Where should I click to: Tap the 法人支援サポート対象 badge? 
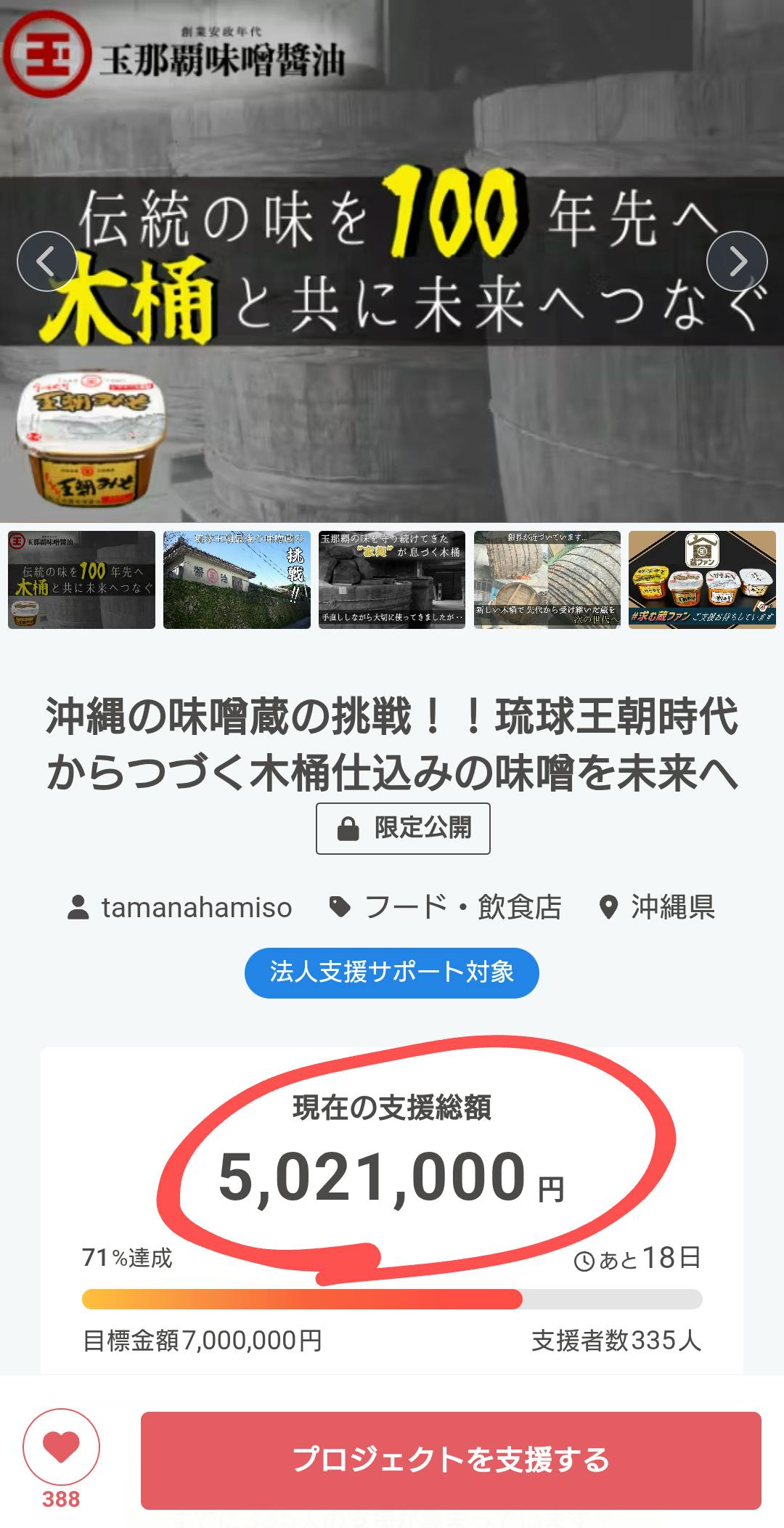(392, 972)
